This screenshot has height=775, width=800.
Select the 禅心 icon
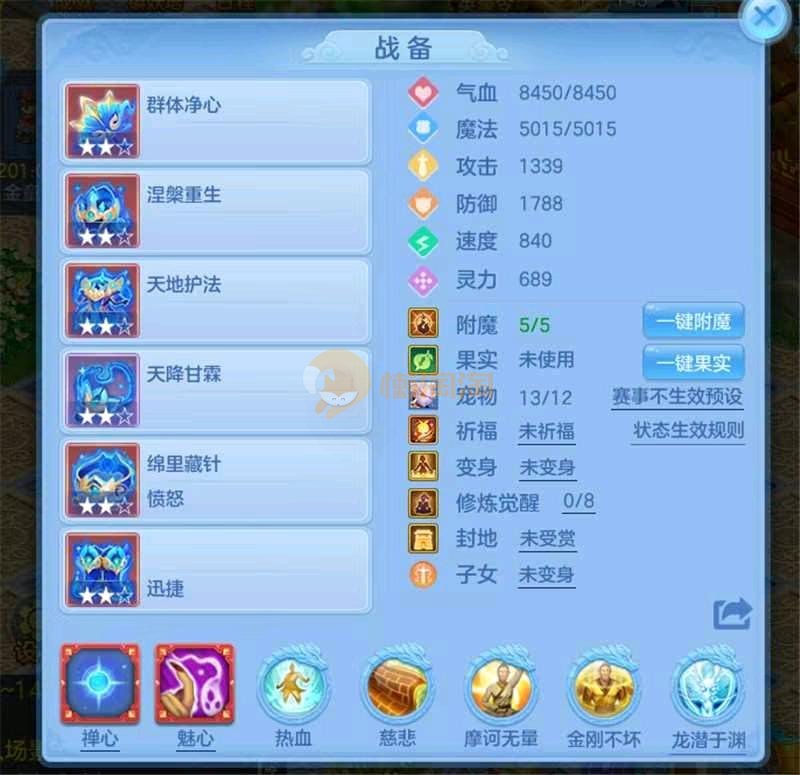click(100, 686)
